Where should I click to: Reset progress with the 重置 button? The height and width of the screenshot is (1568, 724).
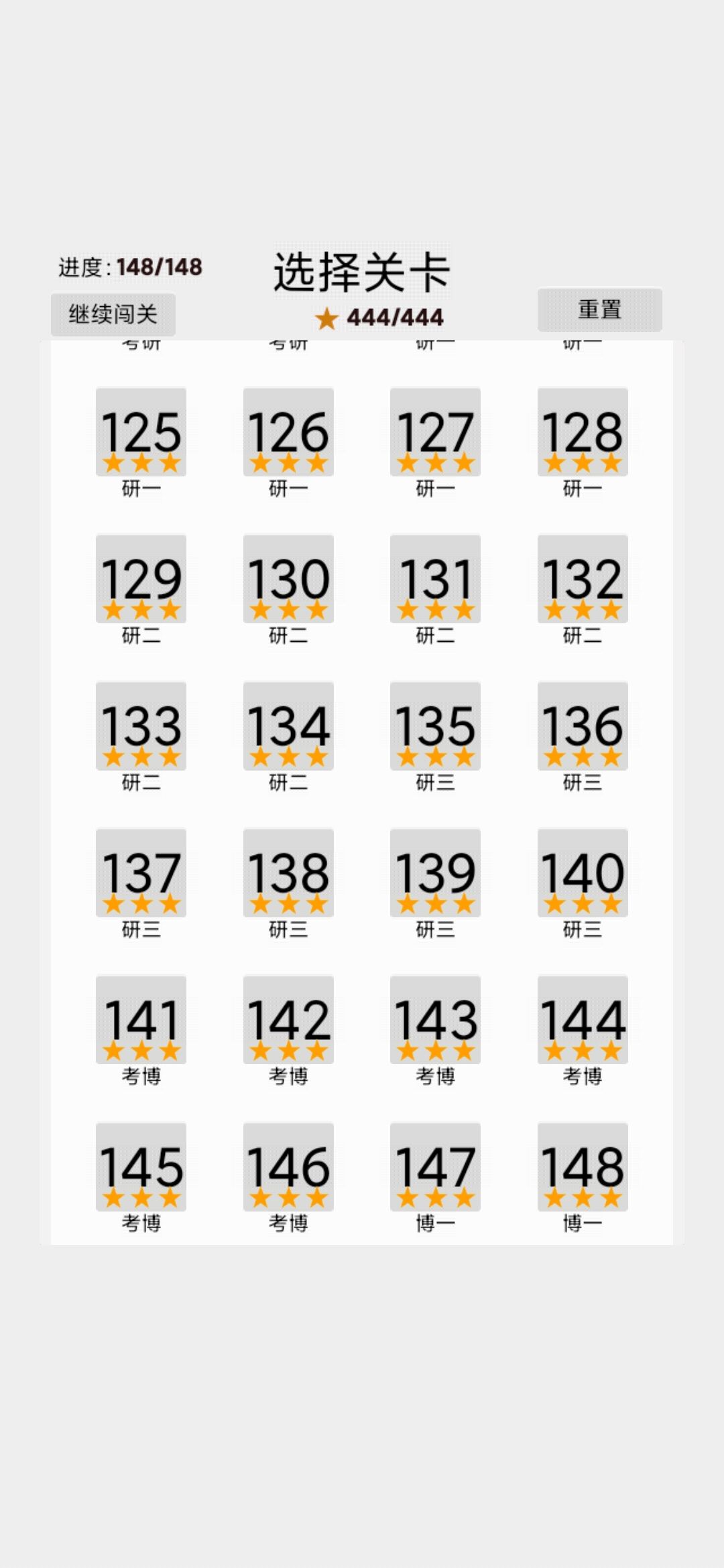[x=599, y=310]
